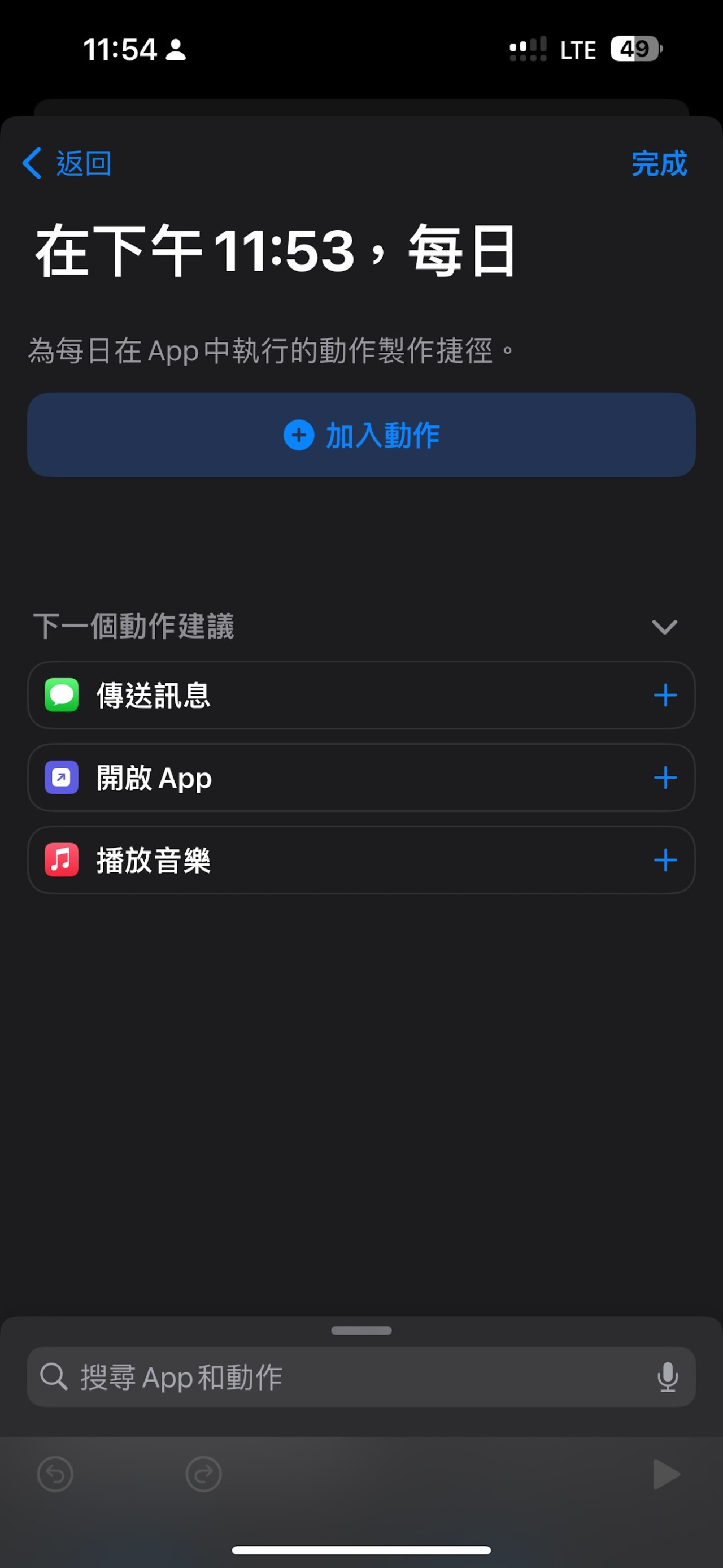Tap the Messages icon next to 傳送訊息
Viewport: 723px width, 1568px height.
pos(62,696)
